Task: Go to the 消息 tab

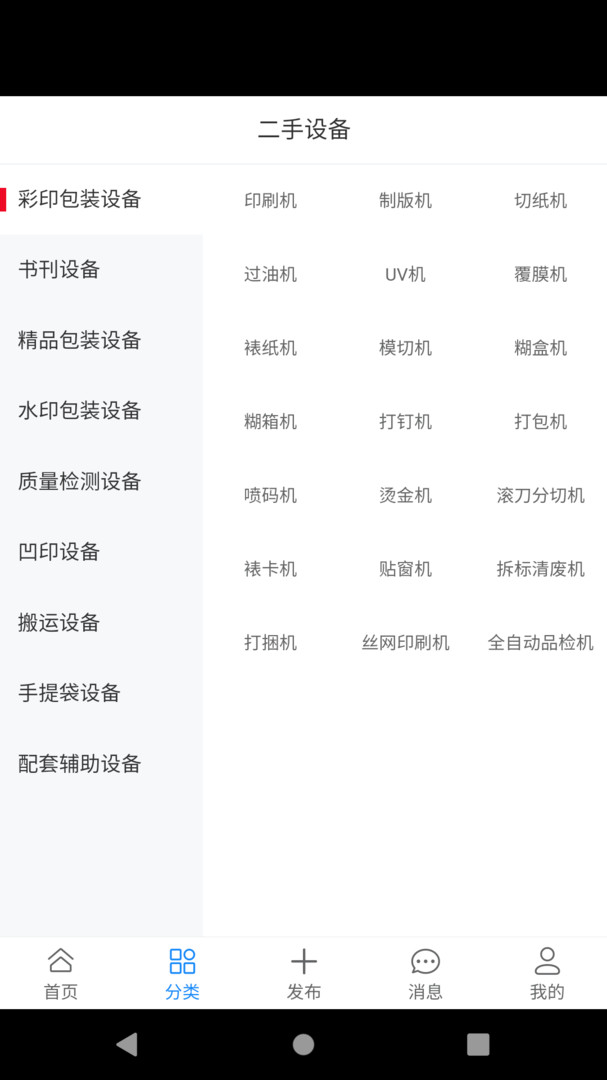Action: pos(425,973)
